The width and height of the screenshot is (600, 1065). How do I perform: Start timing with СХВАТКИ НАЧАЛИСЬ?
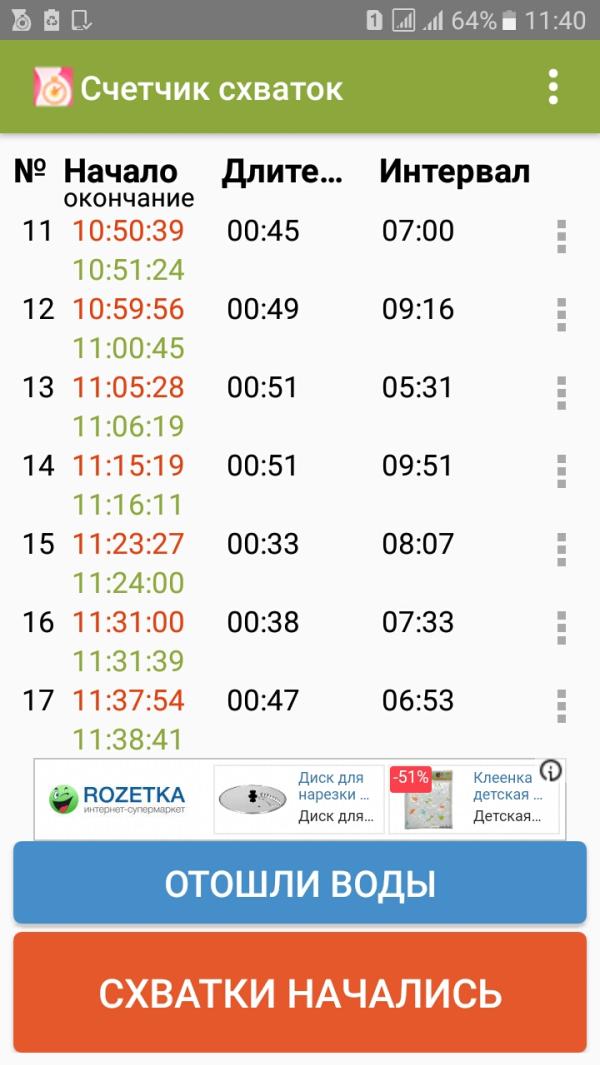tap(300, 993)
